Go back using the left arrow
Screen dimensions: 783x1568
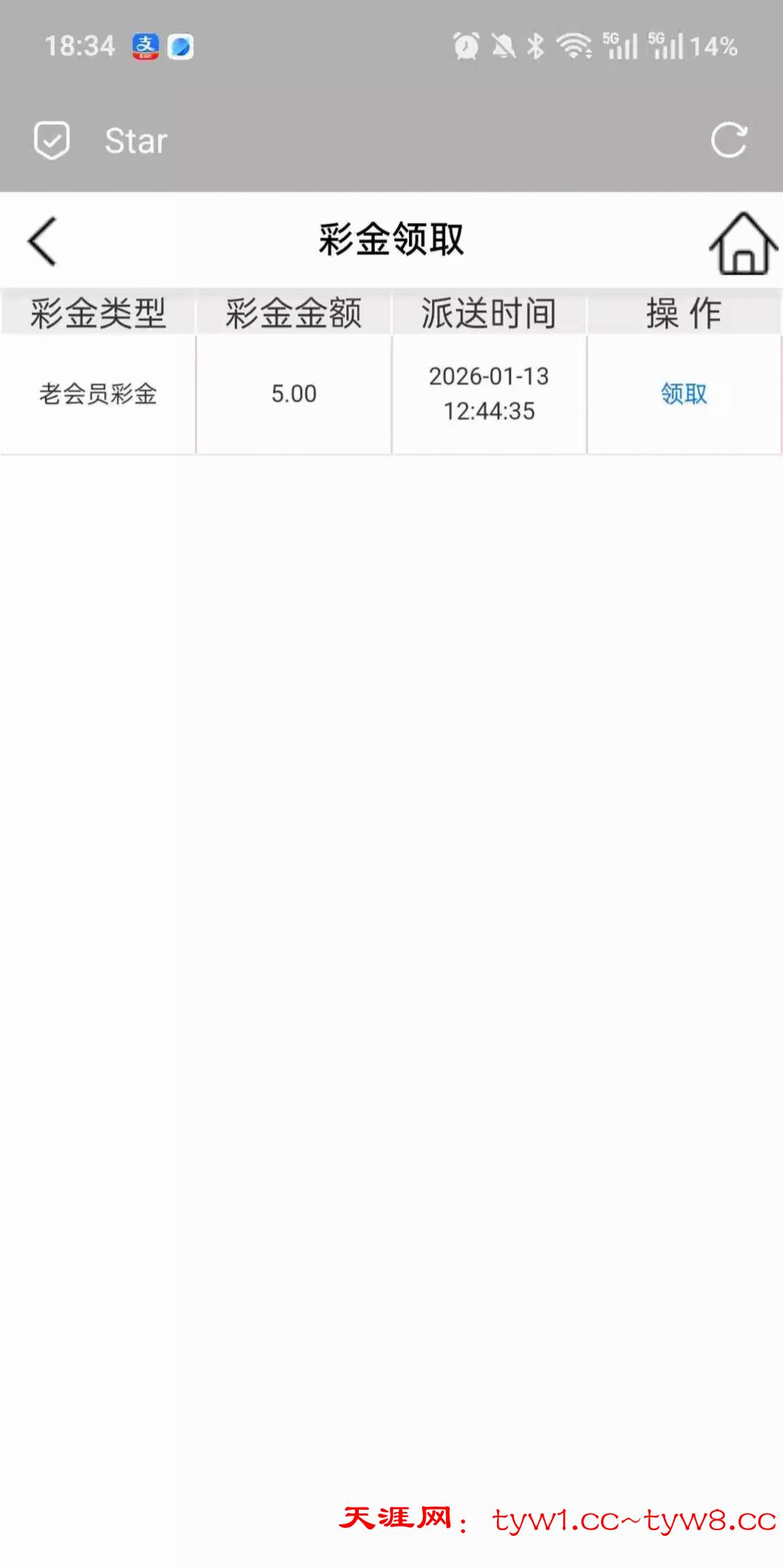click(x=42, y=241)
